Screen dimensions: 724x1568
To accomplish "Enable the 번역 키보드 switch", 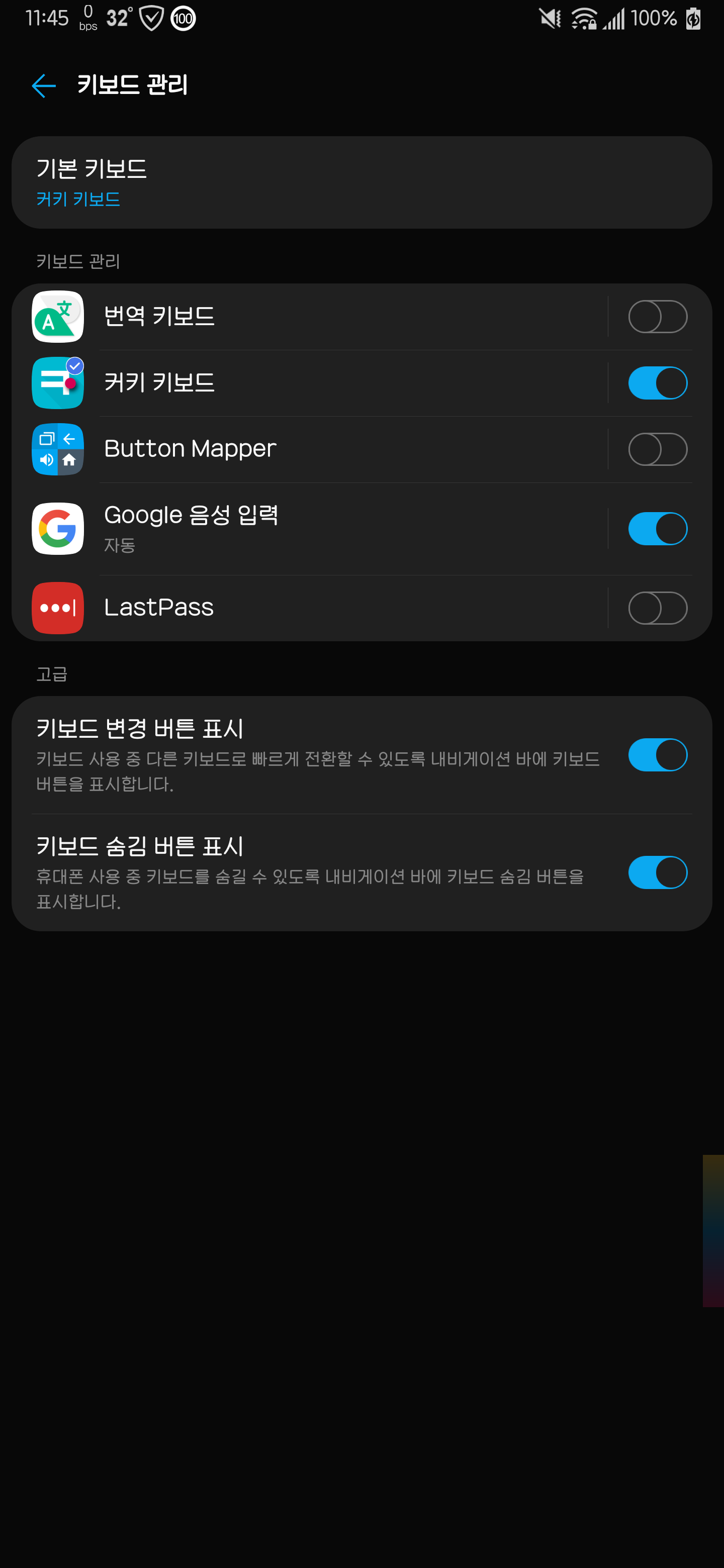I will tap(658, 317).
